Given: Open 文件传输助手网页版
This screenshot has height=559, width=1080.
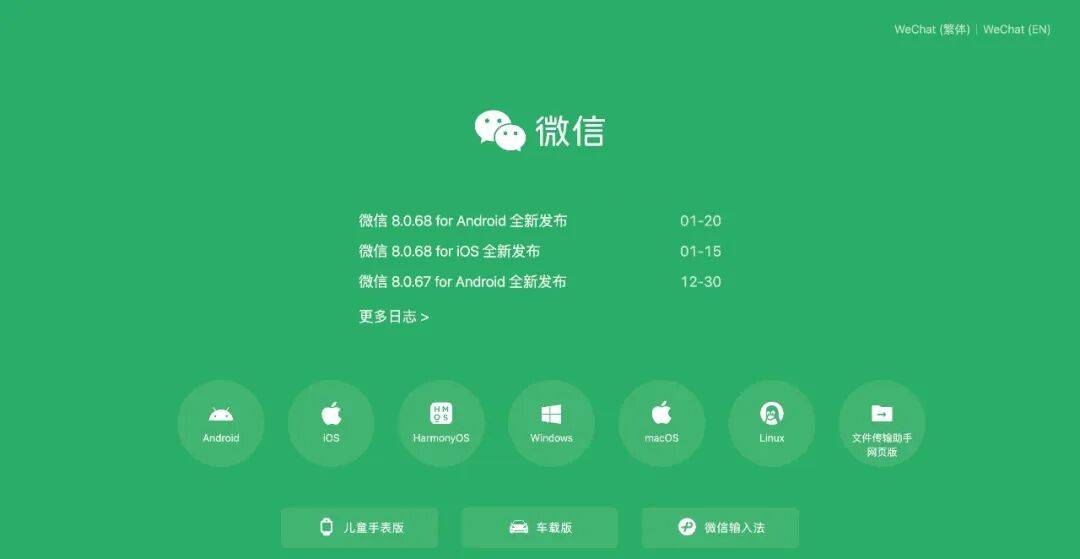Looking at the screenshot, I should click(882, 423).
